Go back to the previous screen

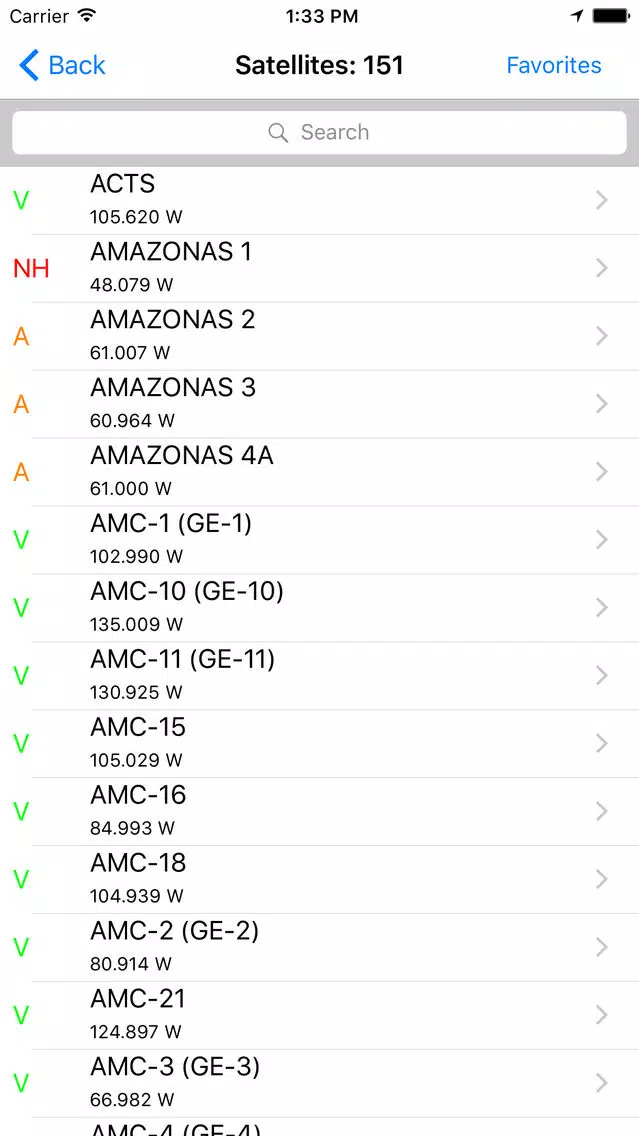coord(62,65)
